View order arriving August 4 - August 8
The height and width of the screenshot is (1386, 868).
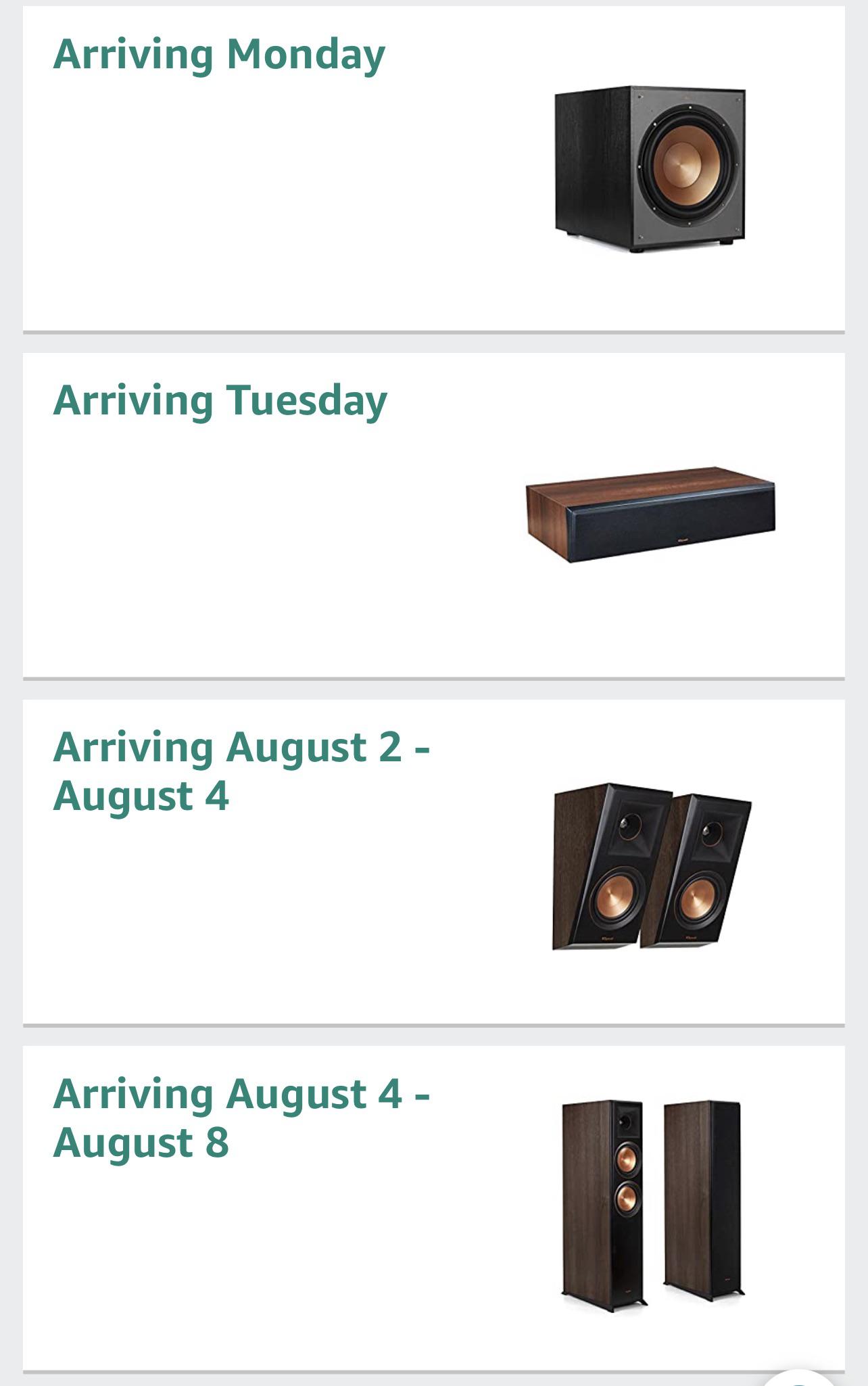[433, 1208]
